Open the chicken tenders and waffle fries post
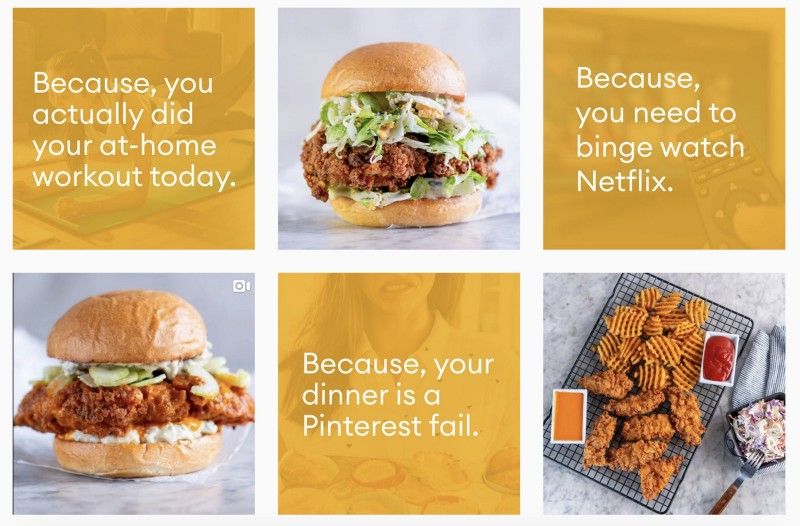 tap(664, 393)
